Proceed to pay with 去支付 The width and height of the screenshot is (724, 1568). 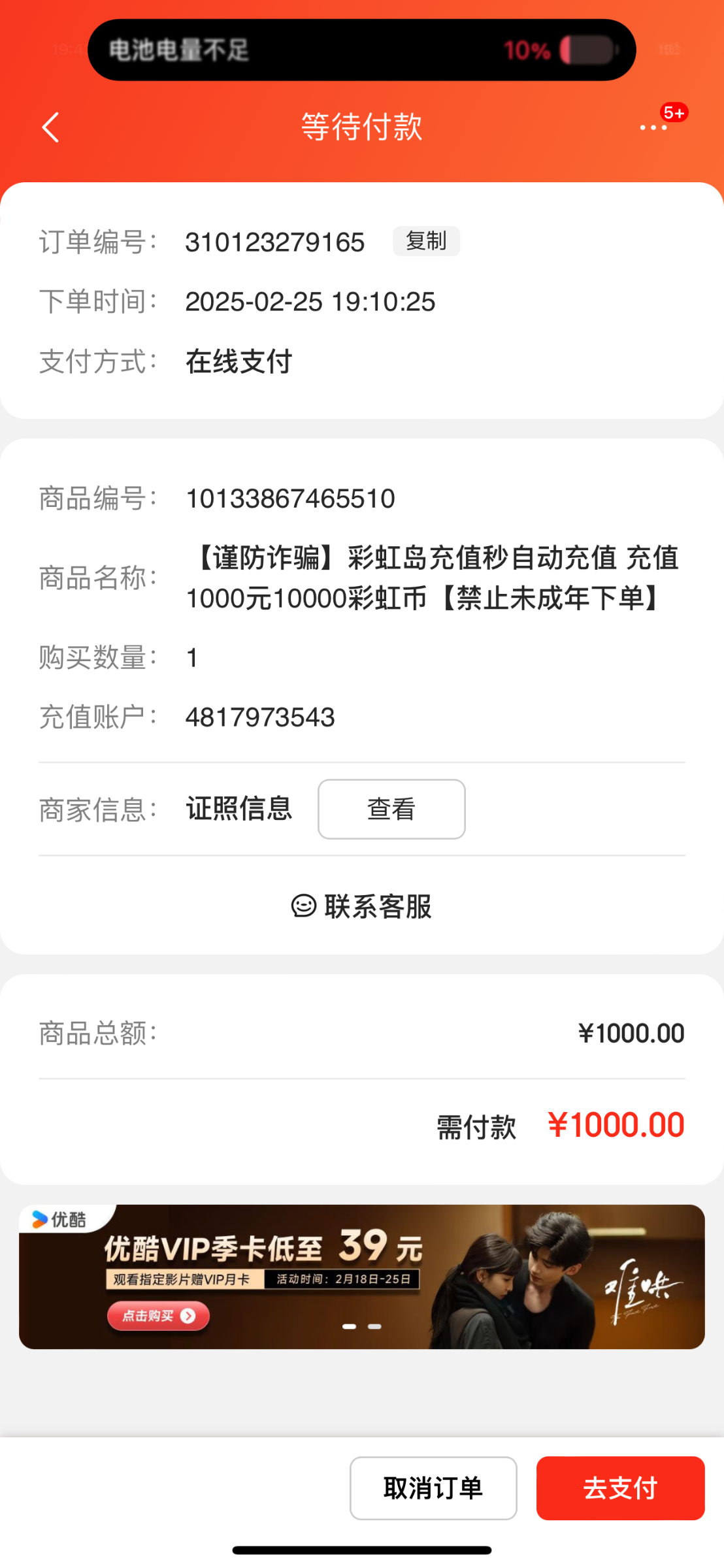620,1488
